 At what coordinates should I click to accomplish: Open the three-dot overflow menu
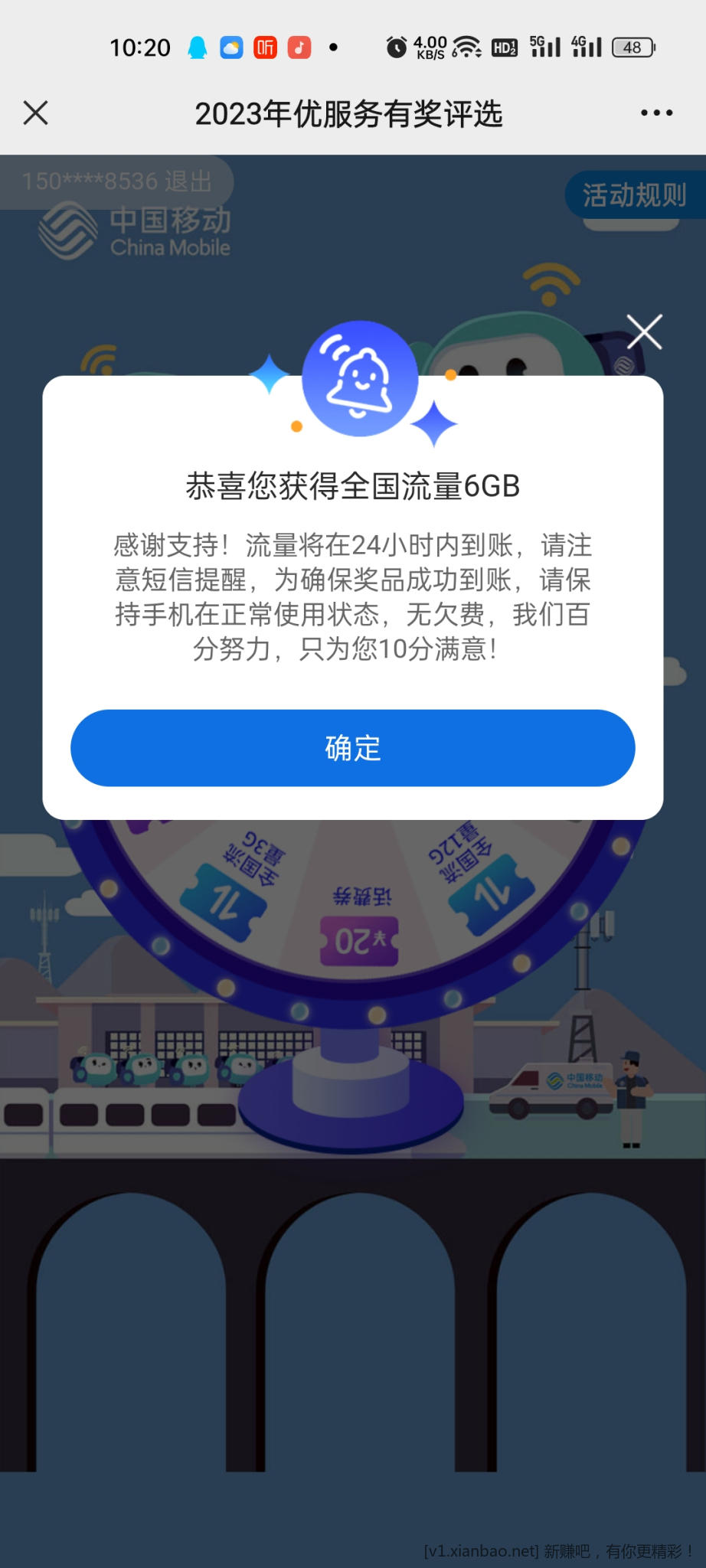(656, 113)
